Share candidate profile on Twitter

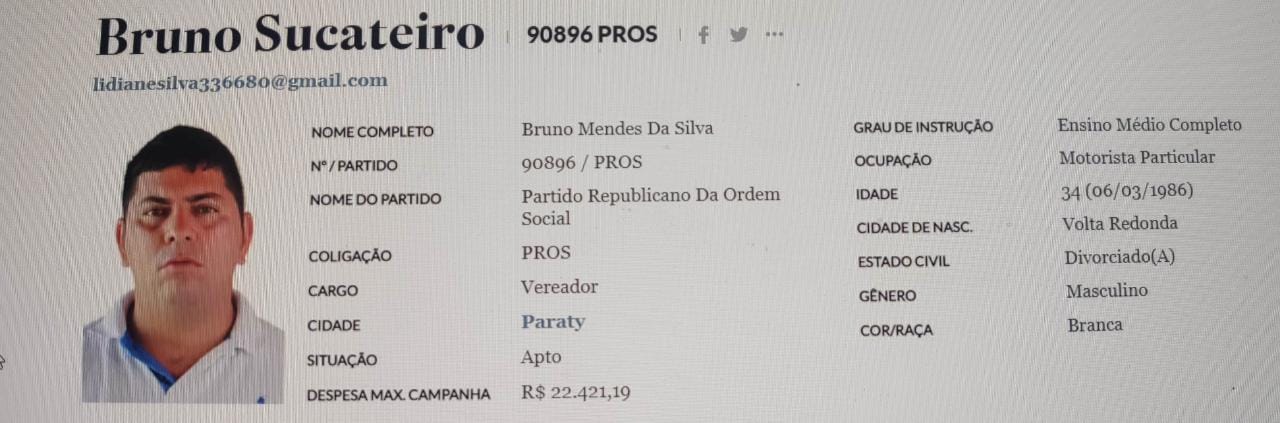(x=738, y=35)
